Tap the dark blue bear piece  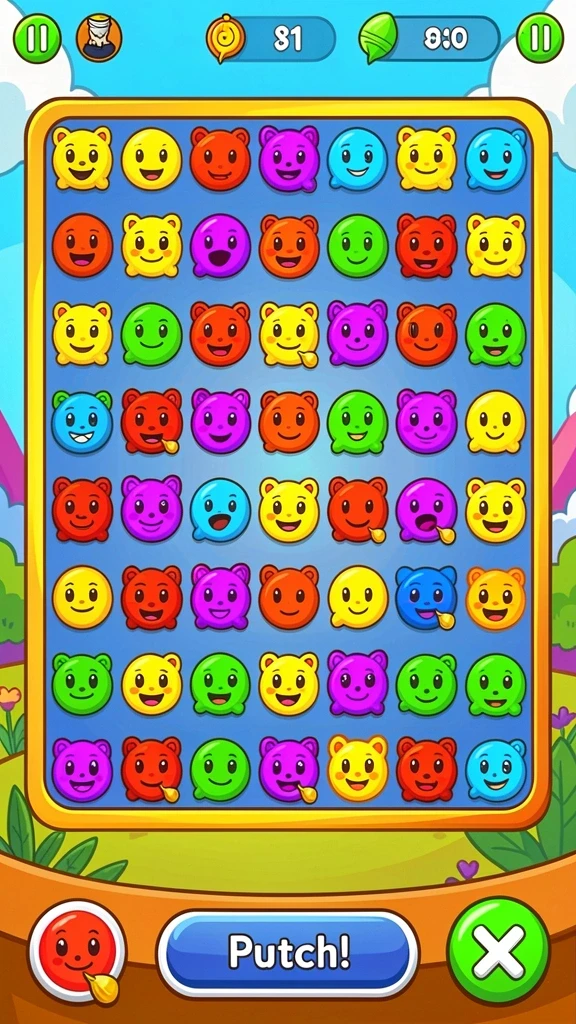point(426,597)
